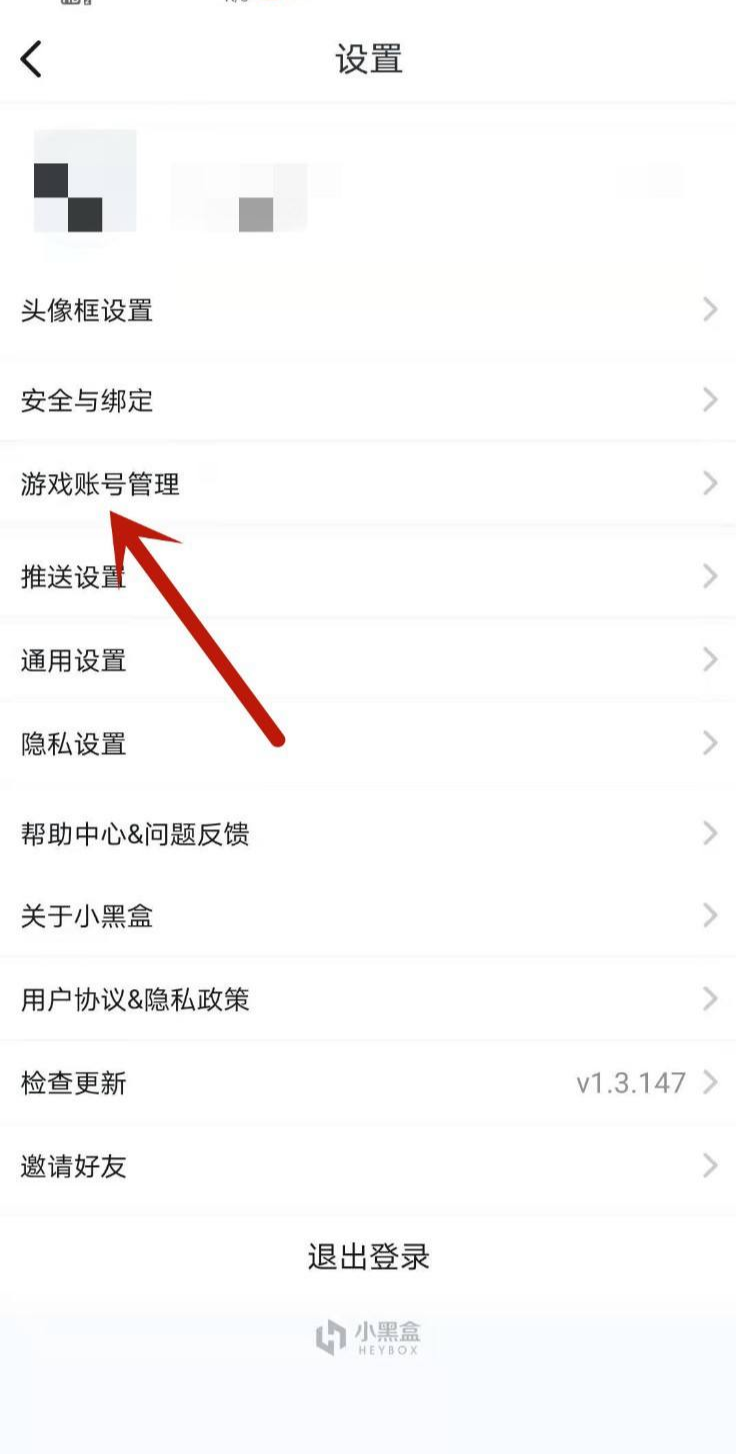Open 安全与绑定 settings
The image size is (736, 1454).
(x=368, y=401)
